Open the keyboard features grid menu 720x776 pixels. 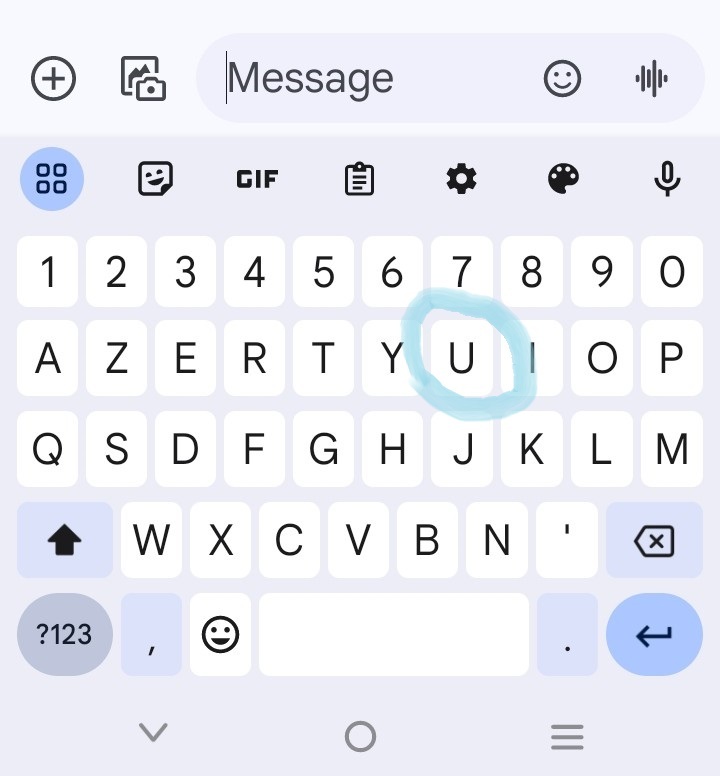click(52, 179)
